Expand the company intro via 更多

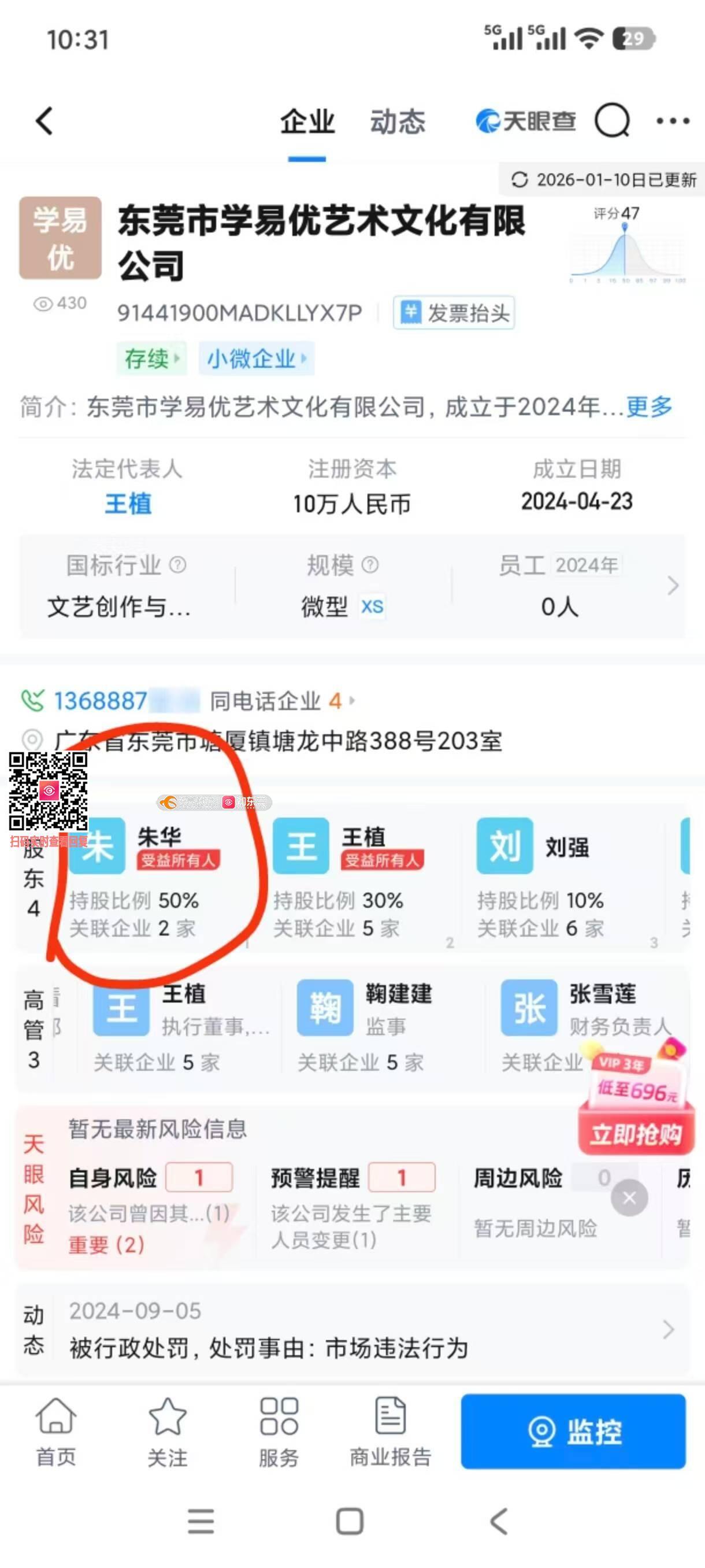click(649, 406)
